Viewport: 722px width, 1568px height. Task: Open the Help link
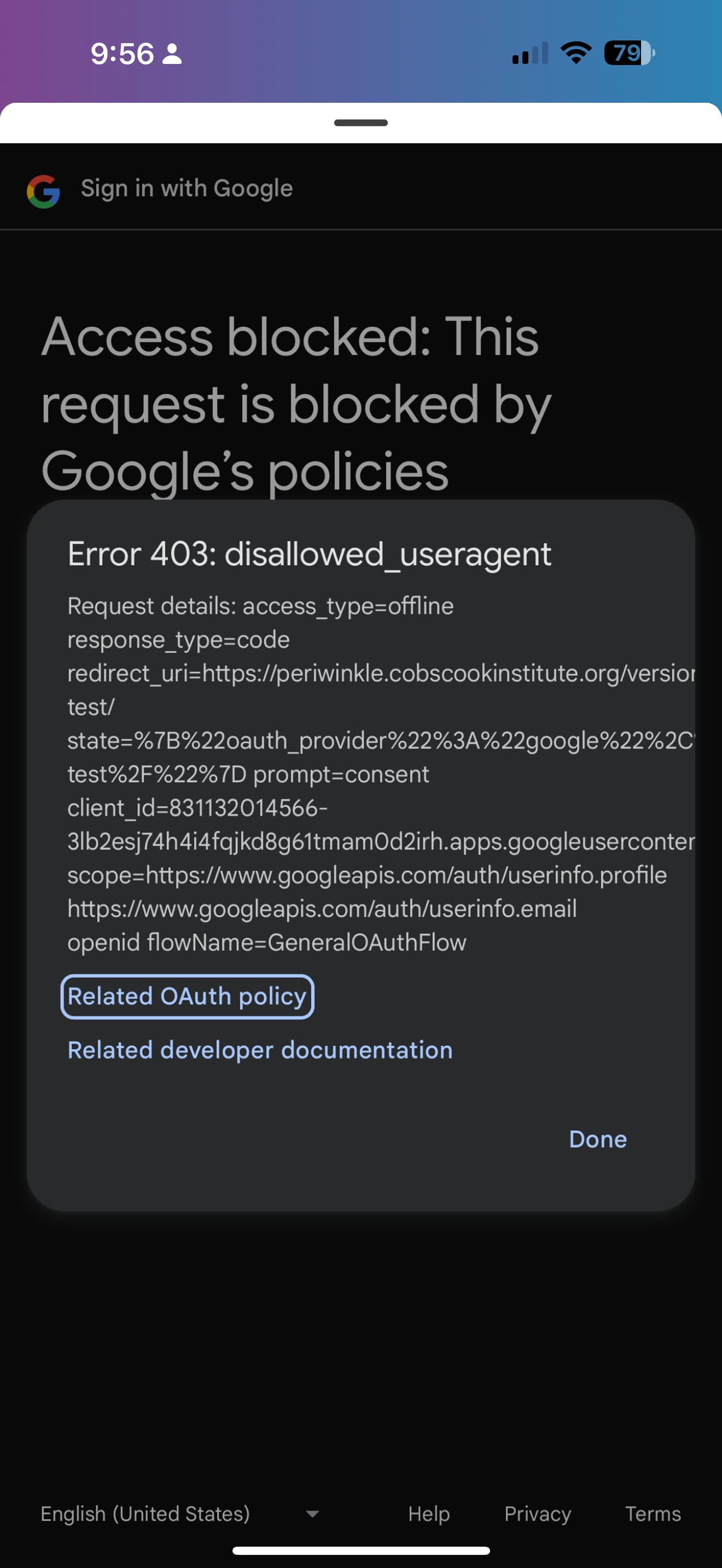point(429,1514)
